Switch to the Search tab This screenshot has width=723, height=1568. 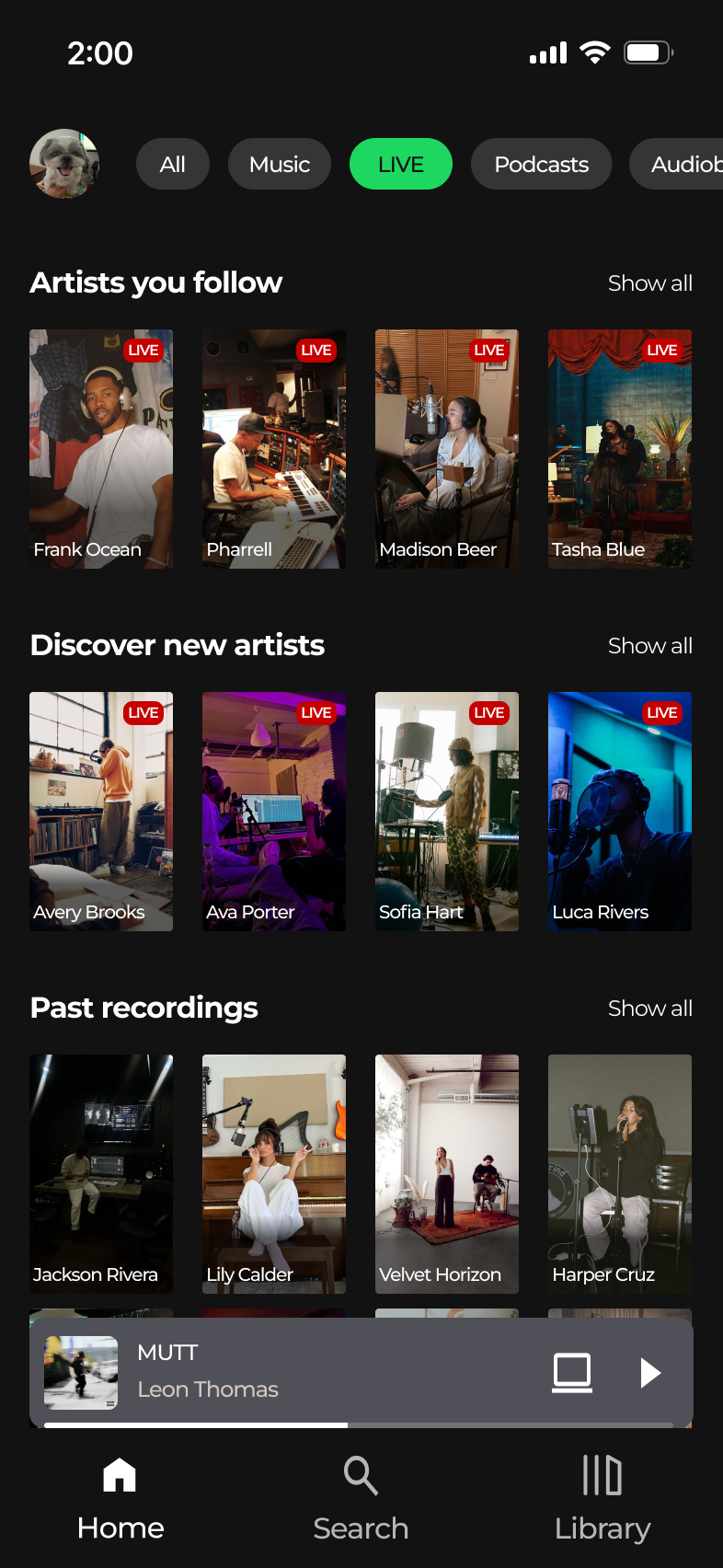pos(361,1498)
